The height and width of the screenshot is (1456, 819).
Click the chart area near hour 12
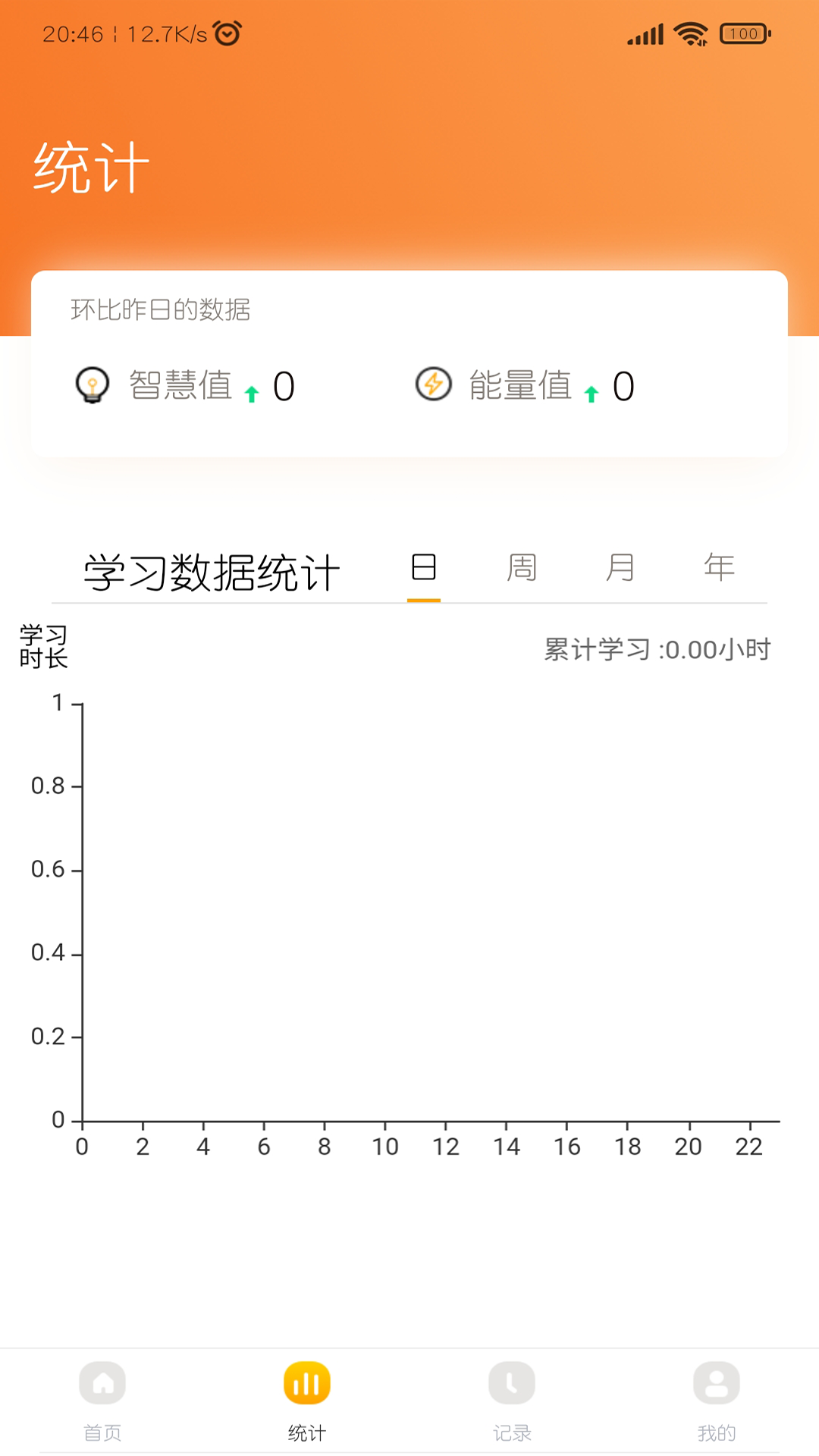coord(447,910)
